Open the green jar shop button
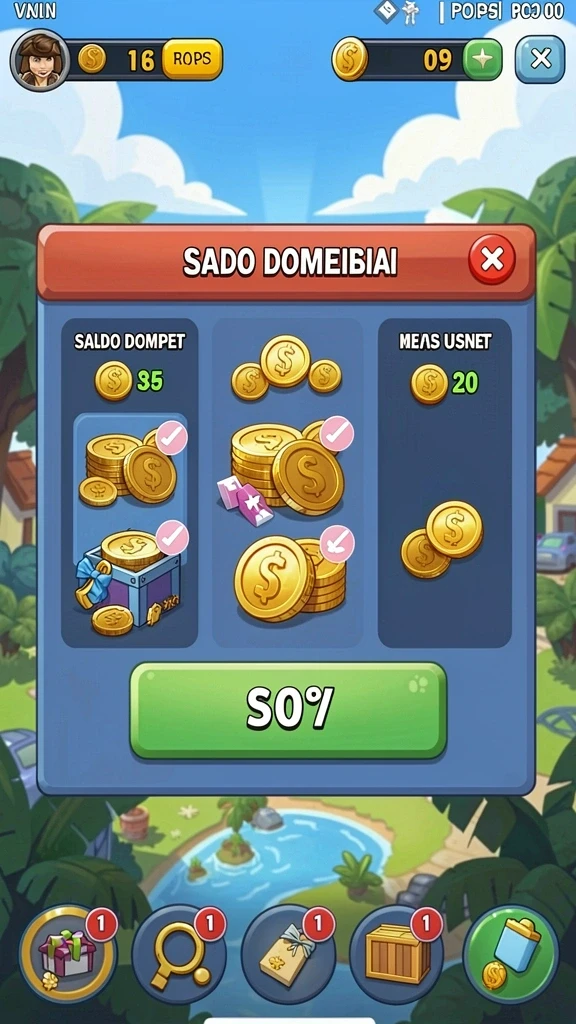 (511, 955)
